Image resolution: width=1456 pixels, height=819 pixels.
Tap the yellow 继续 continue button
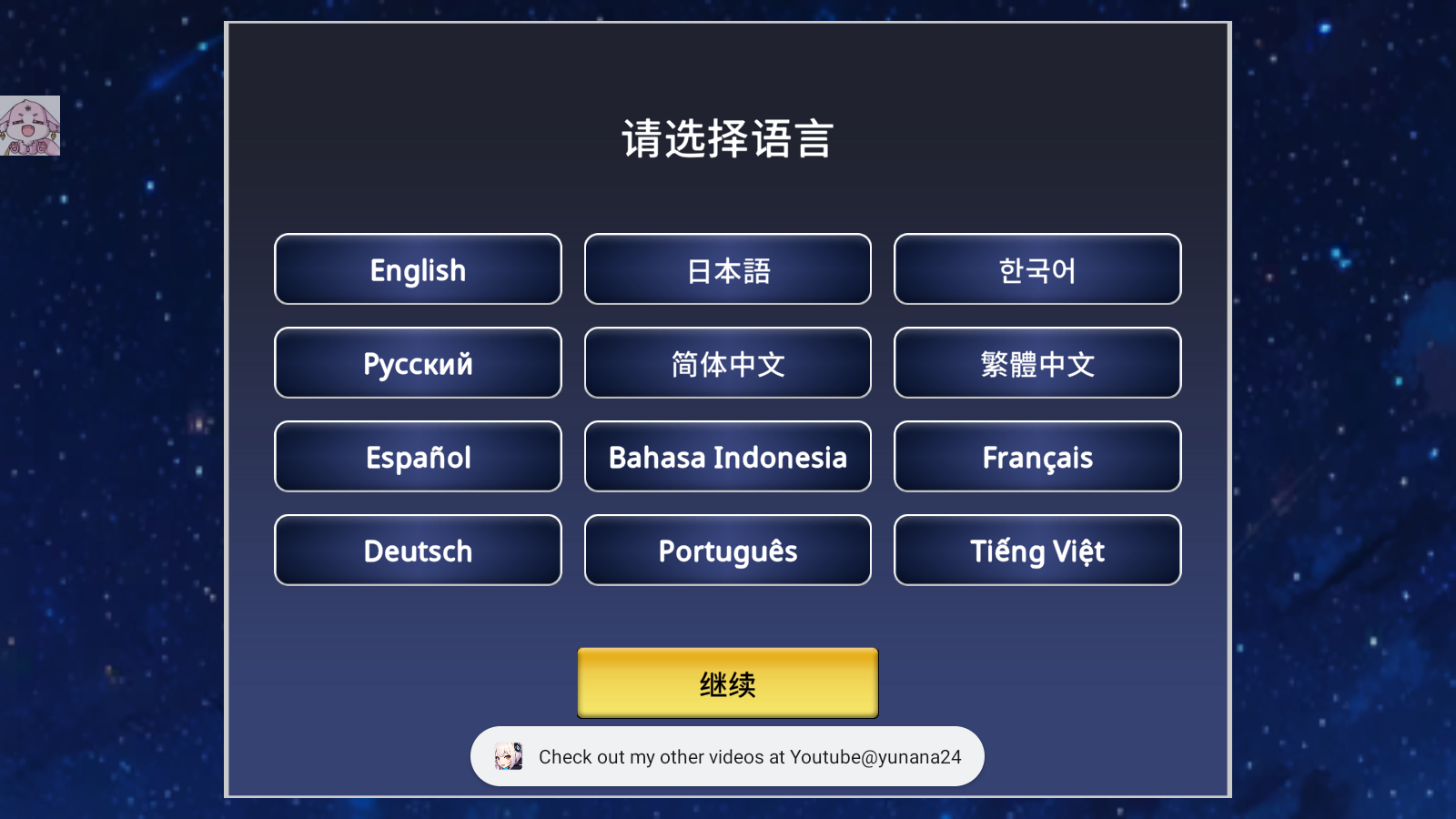click(727, 682)
